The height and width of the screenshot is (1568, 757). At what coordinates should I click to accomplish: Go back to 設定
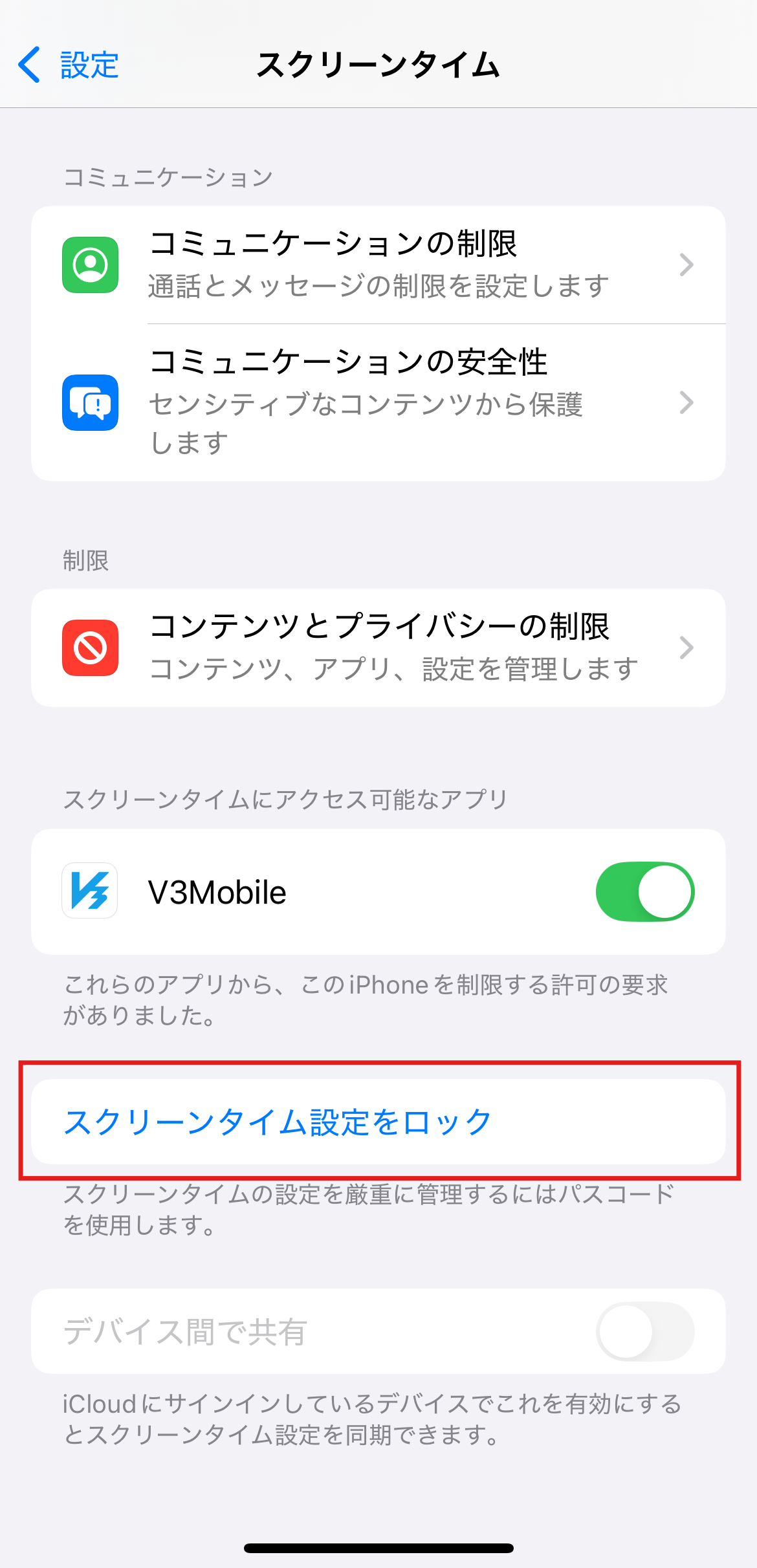coord(69,65)
